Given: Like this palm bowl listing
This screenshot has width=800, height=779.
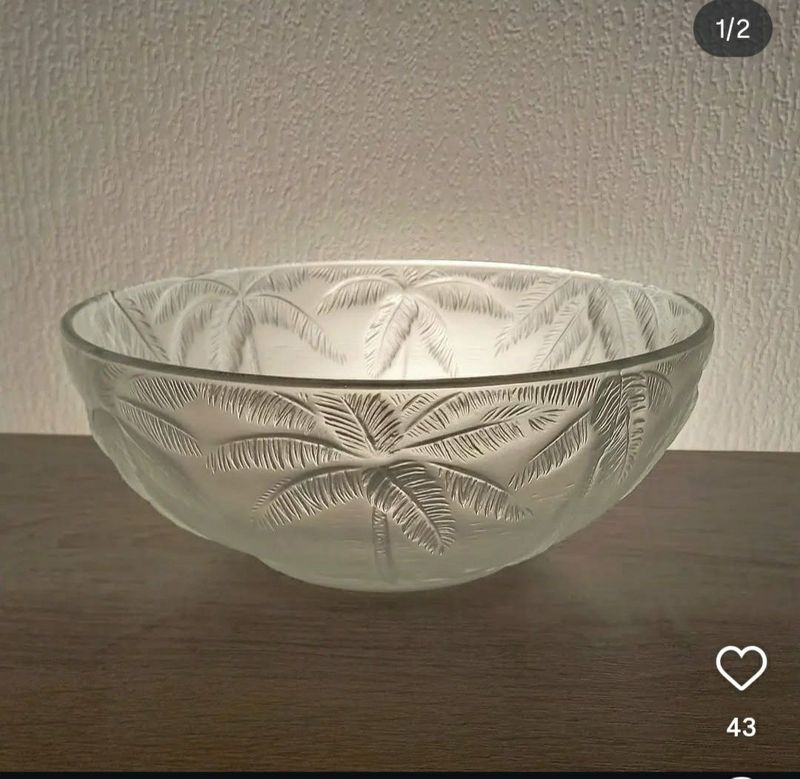Looking at the screenshot, I should click(x=741, y=667).
